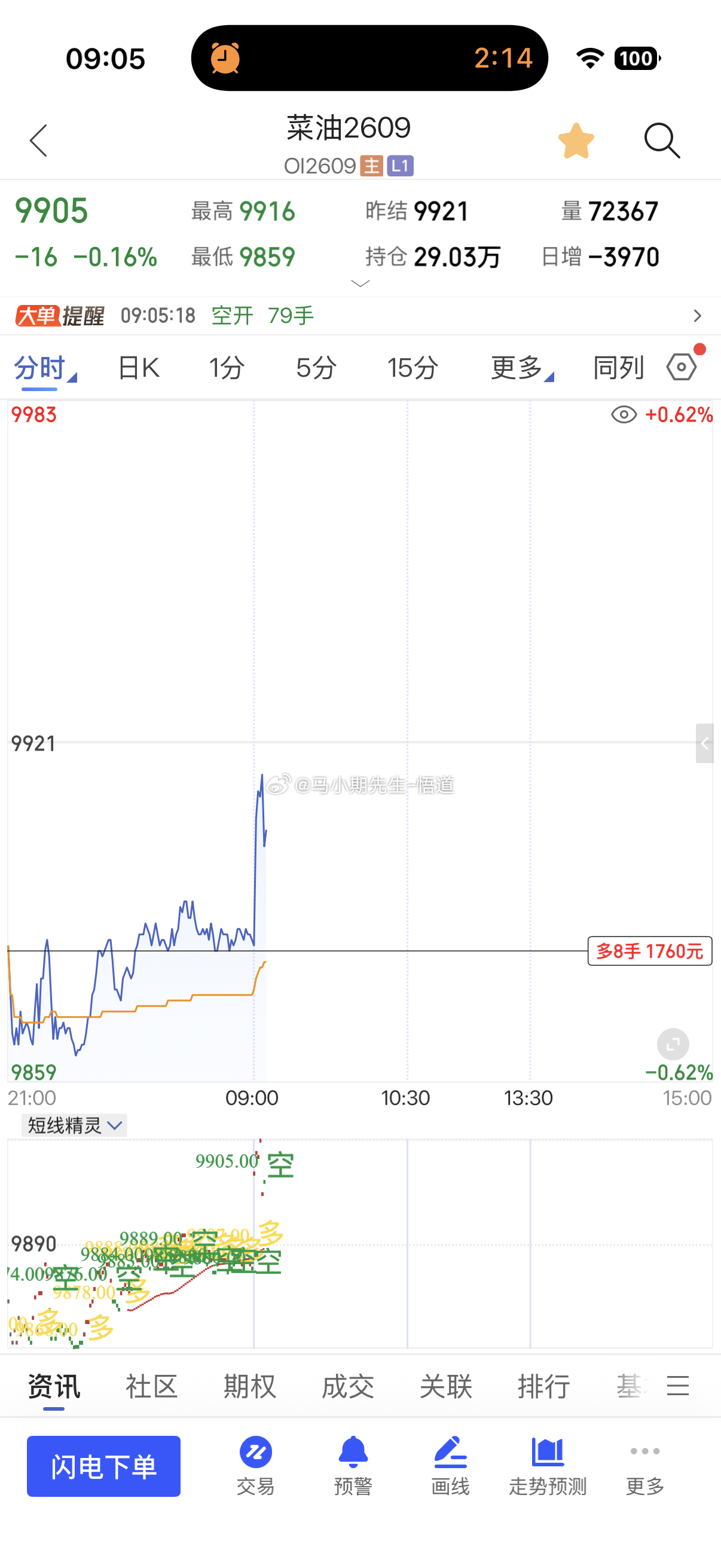This screenshot has height=1568, width=721.
Task: Switch to the 成交 tab
Action: pyautogui.click(x=347, y=1387)
